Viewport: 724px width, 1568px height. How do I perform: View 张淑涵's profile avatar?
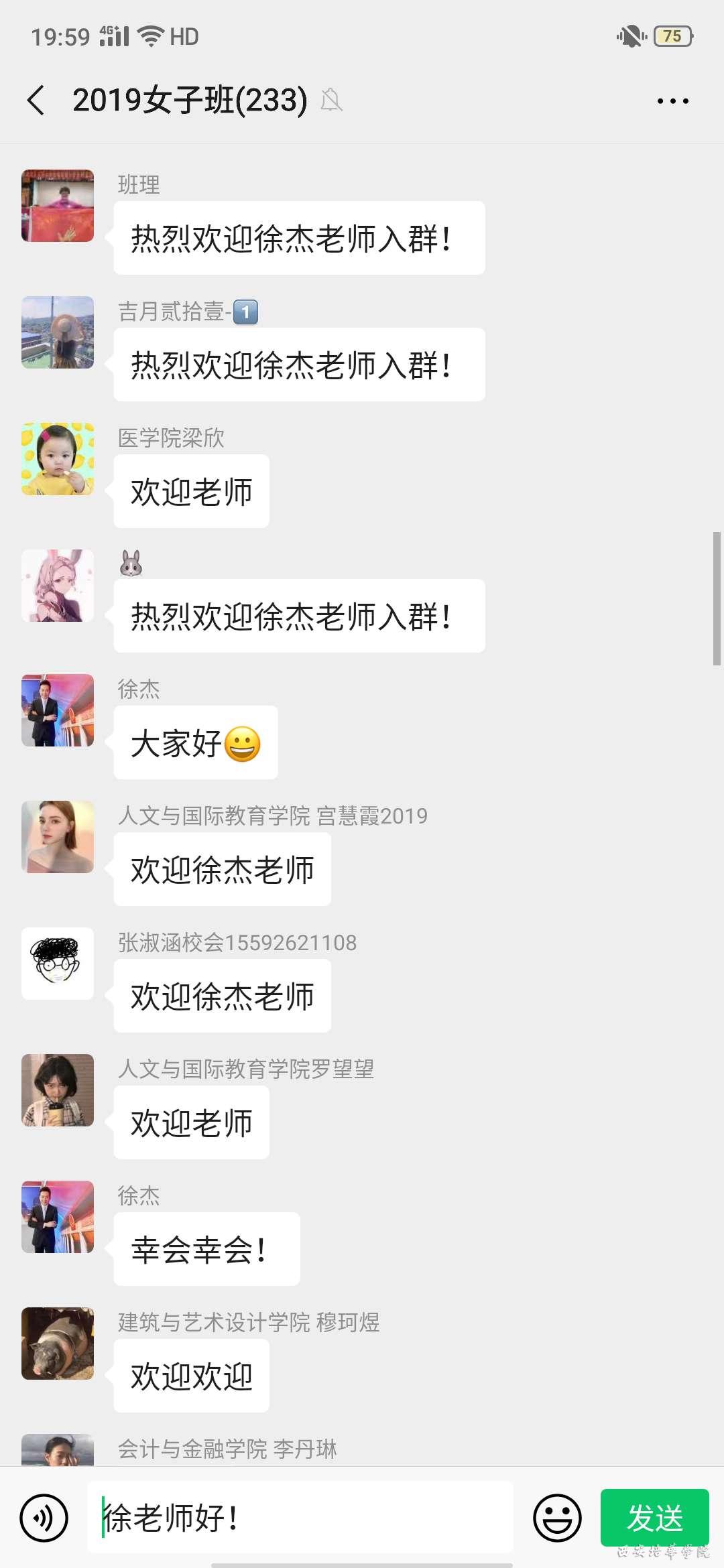(x=58, y=964)
